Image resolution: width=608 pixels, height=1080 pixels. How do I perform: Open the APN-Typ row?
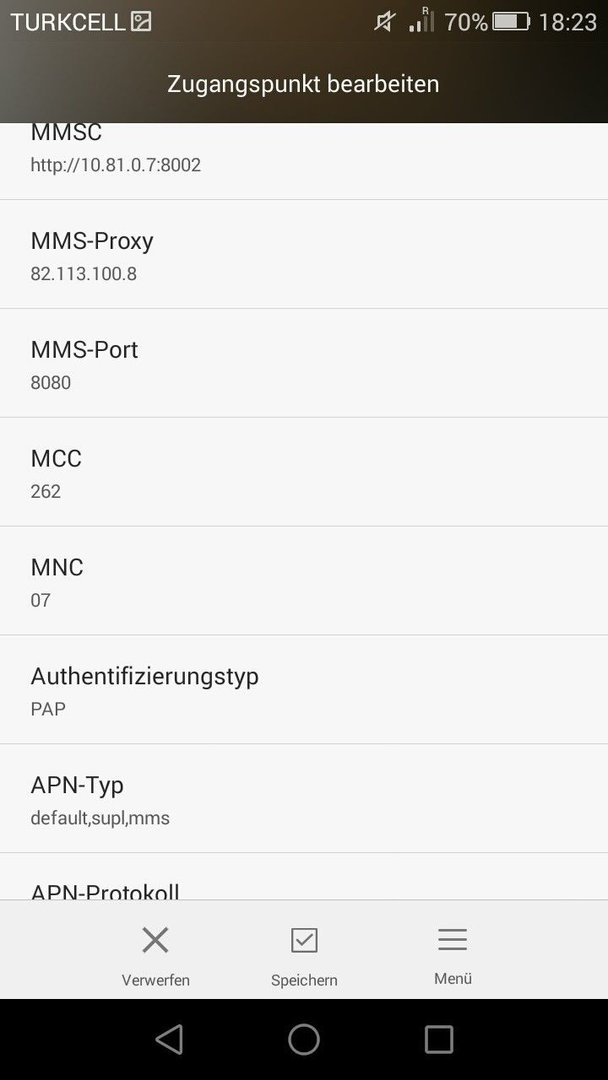(304, 798)
